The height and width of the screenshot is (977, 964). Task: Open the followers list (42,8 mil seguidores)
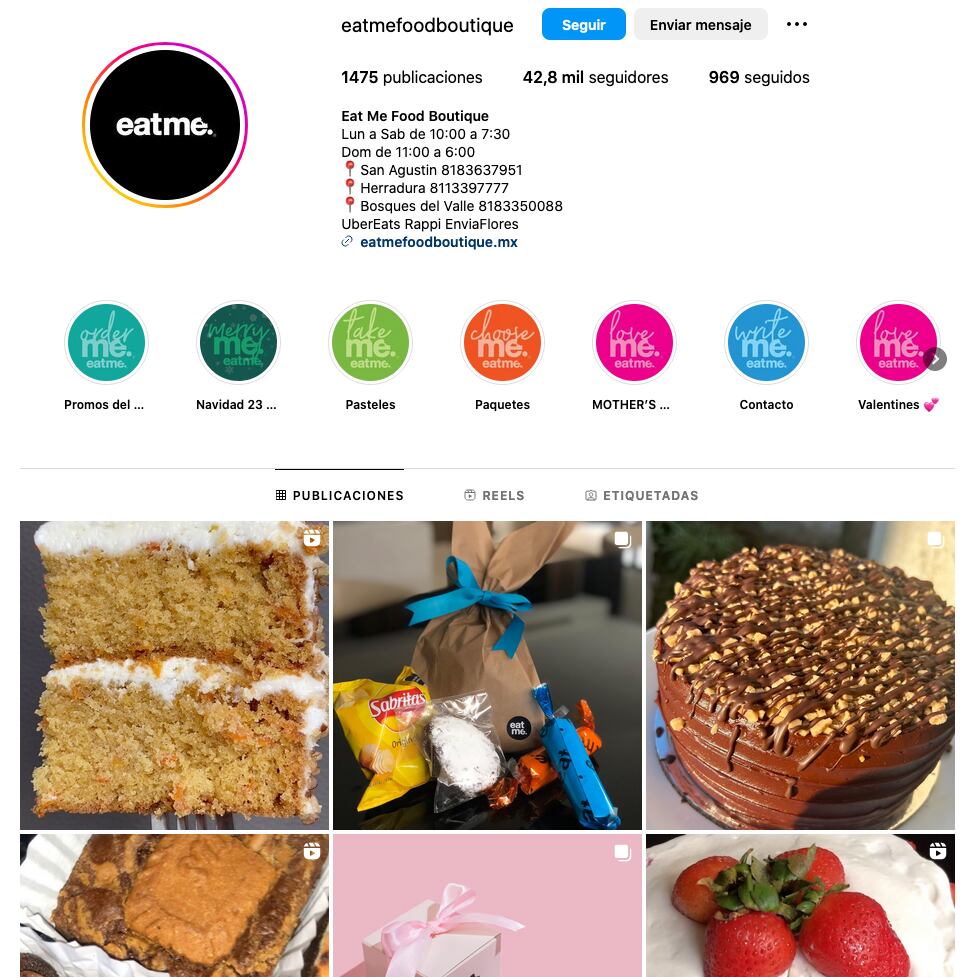click(x=595, y=77)
